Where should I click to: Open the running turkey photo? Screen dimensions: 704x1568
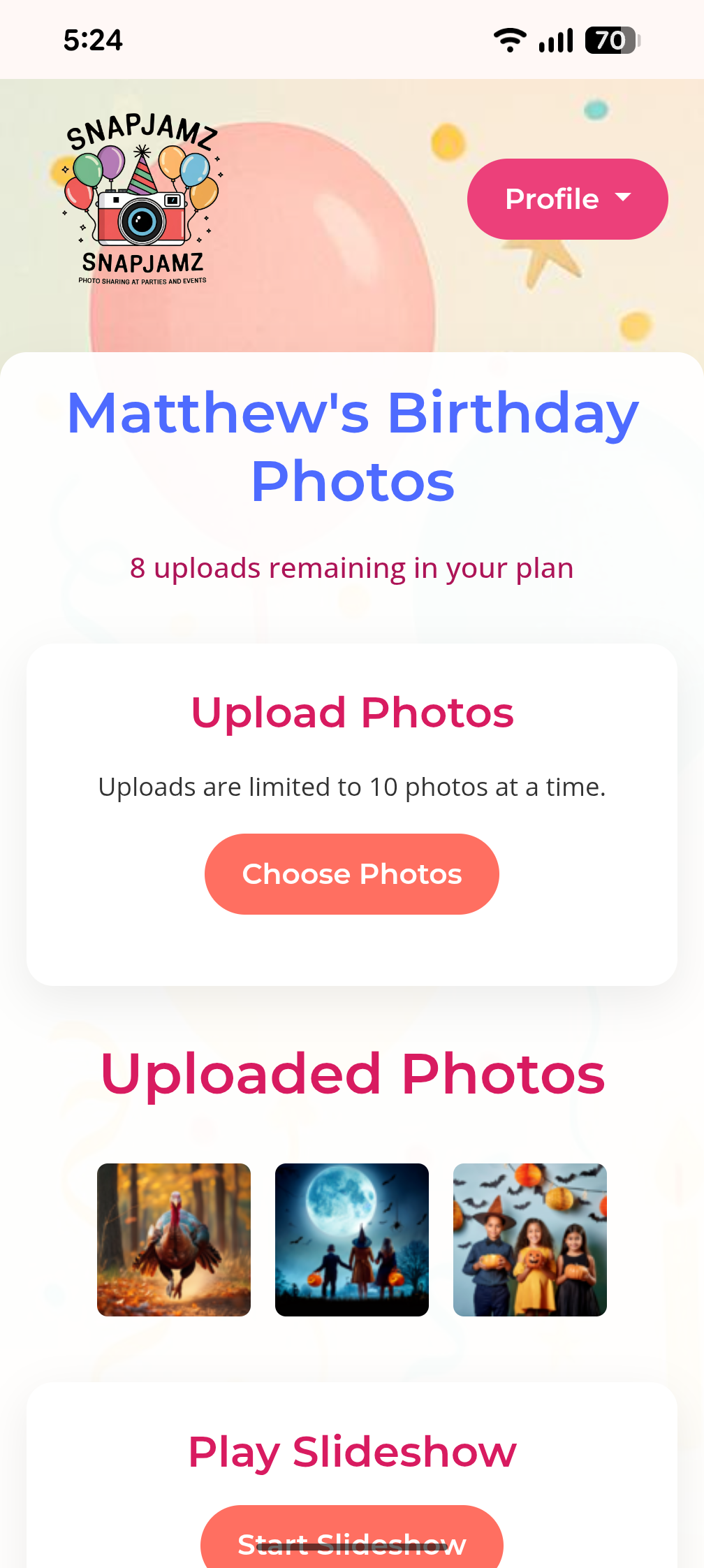[x=174, y=1240]
